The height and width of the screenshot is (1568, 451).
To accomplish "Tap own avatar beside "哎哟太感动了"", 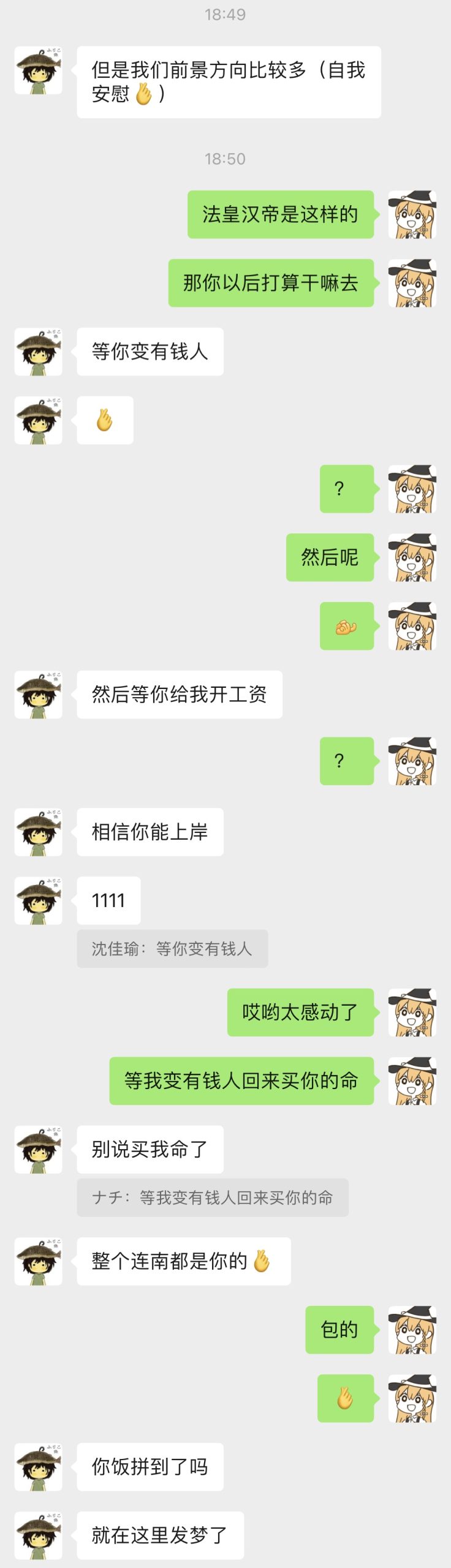I will tap(412, 1012).
